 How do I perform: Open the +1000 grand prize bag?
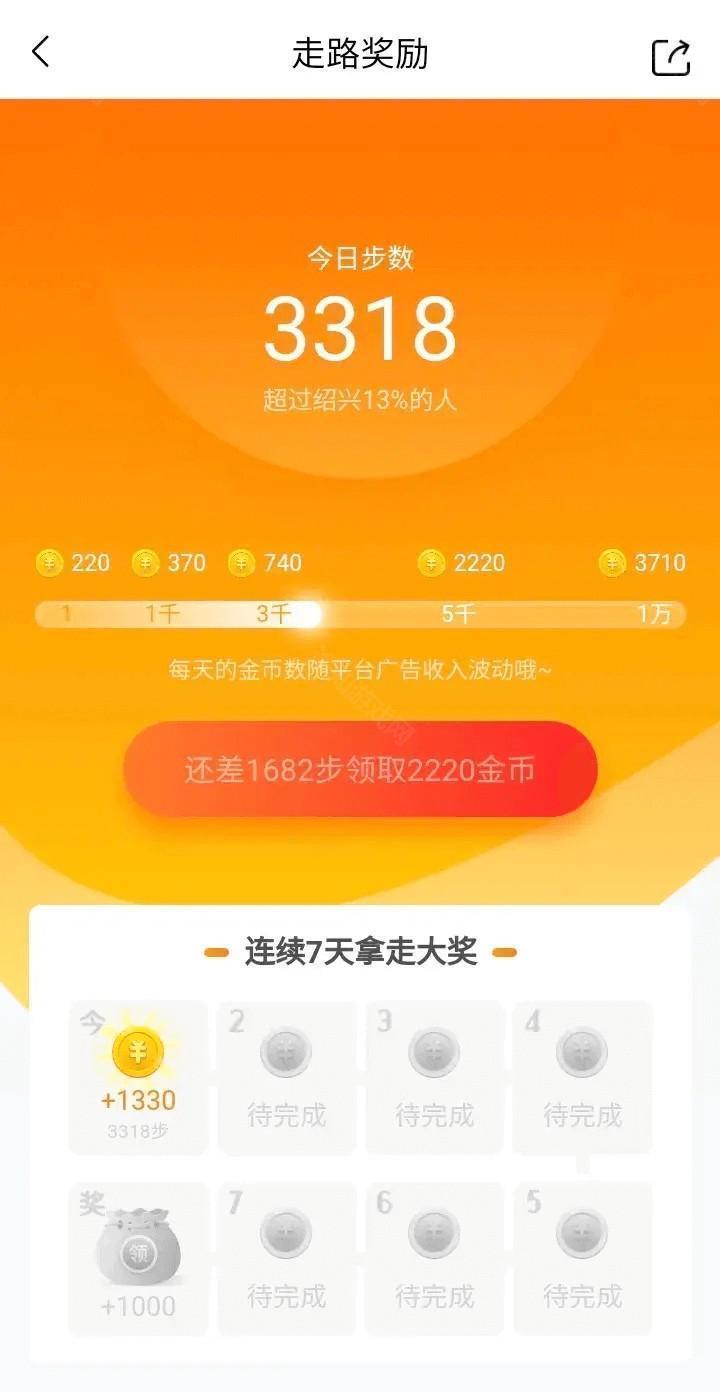[x=137, y=1252]
